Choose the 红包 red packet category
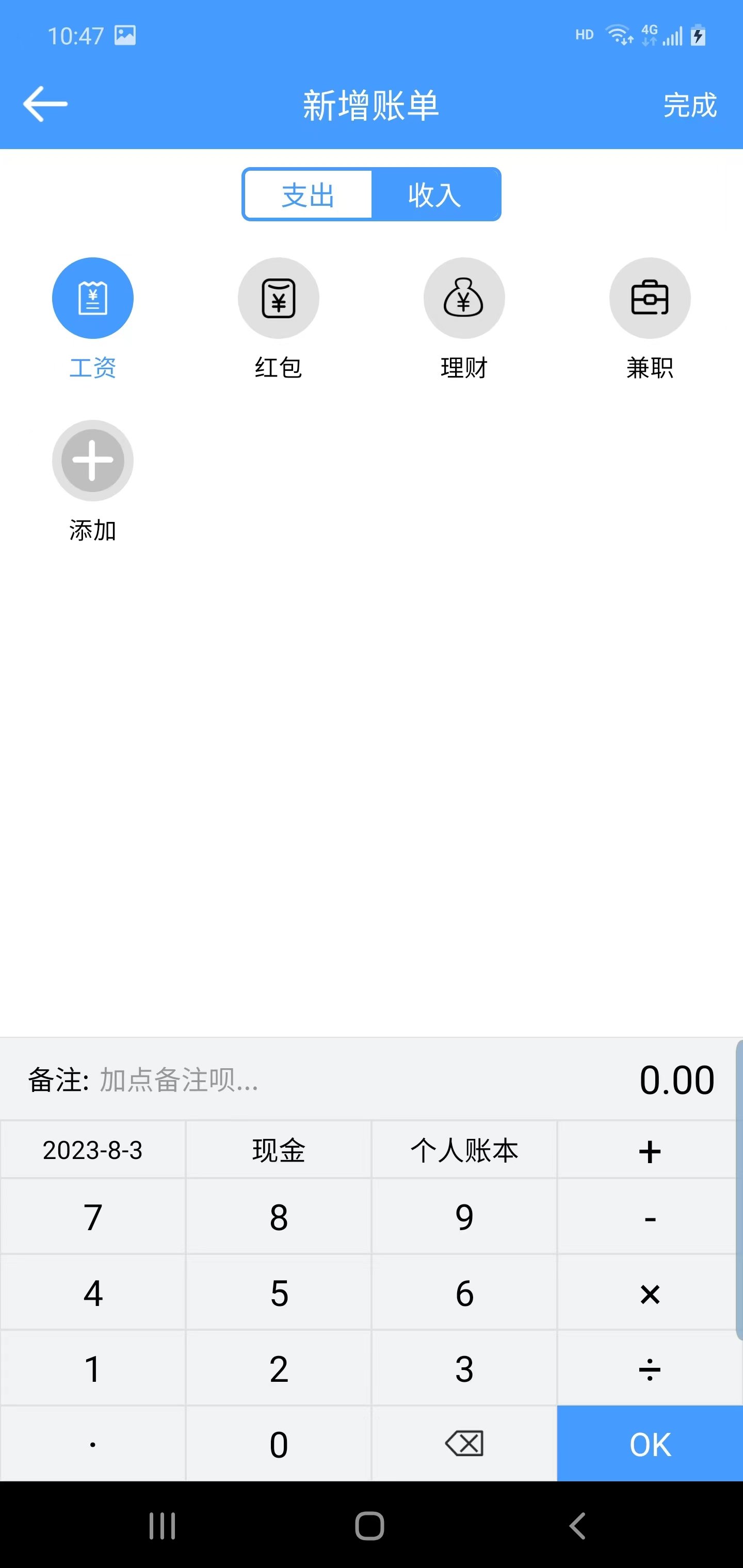This screenshot has width=743, height=1568. click(278, 298)
